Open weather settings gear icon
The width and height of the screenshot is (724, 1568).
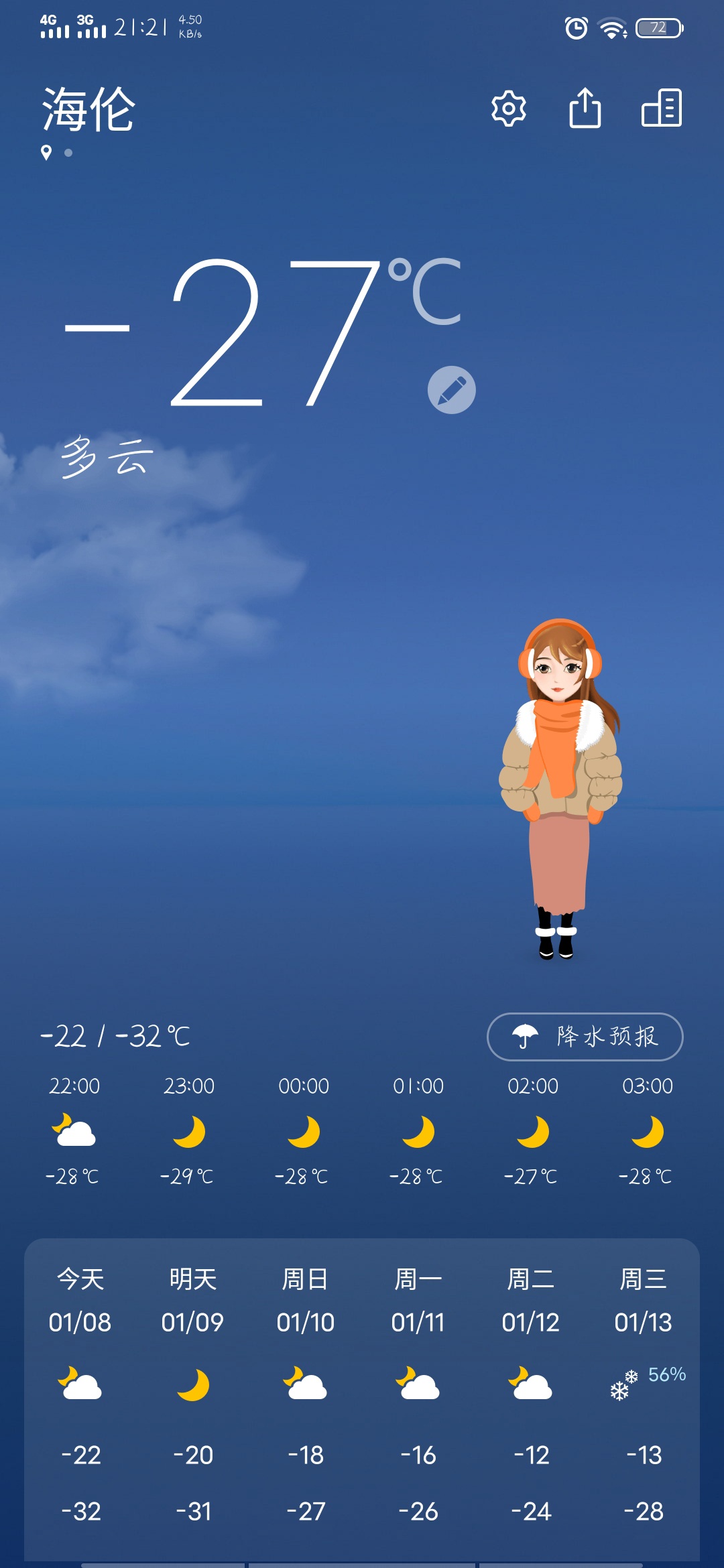pyautogui.click(x=509, y=108)
